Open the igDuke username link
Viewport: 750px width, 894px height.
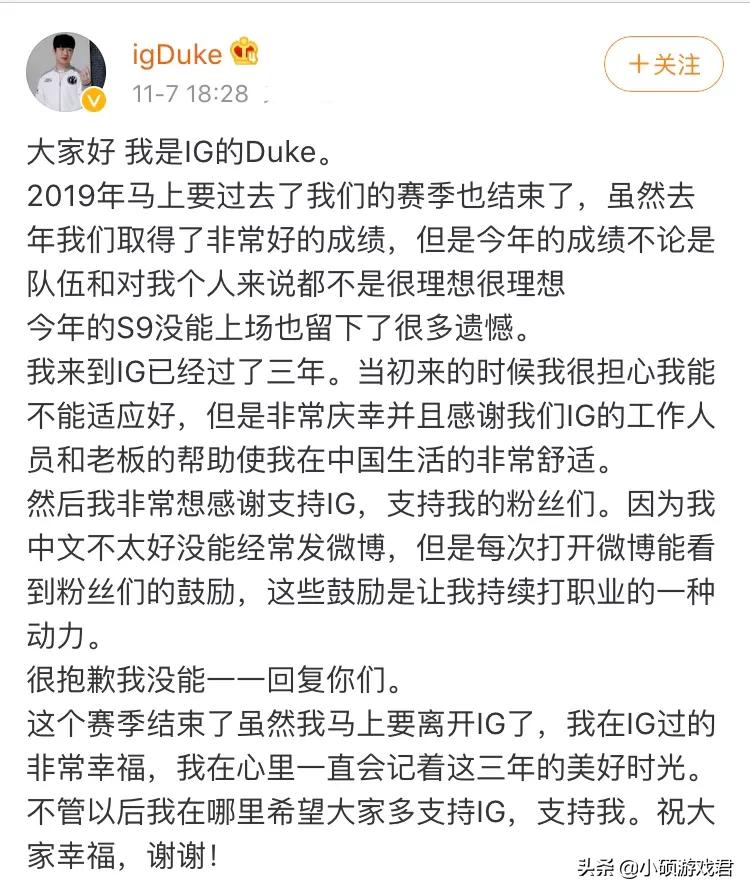176,53
